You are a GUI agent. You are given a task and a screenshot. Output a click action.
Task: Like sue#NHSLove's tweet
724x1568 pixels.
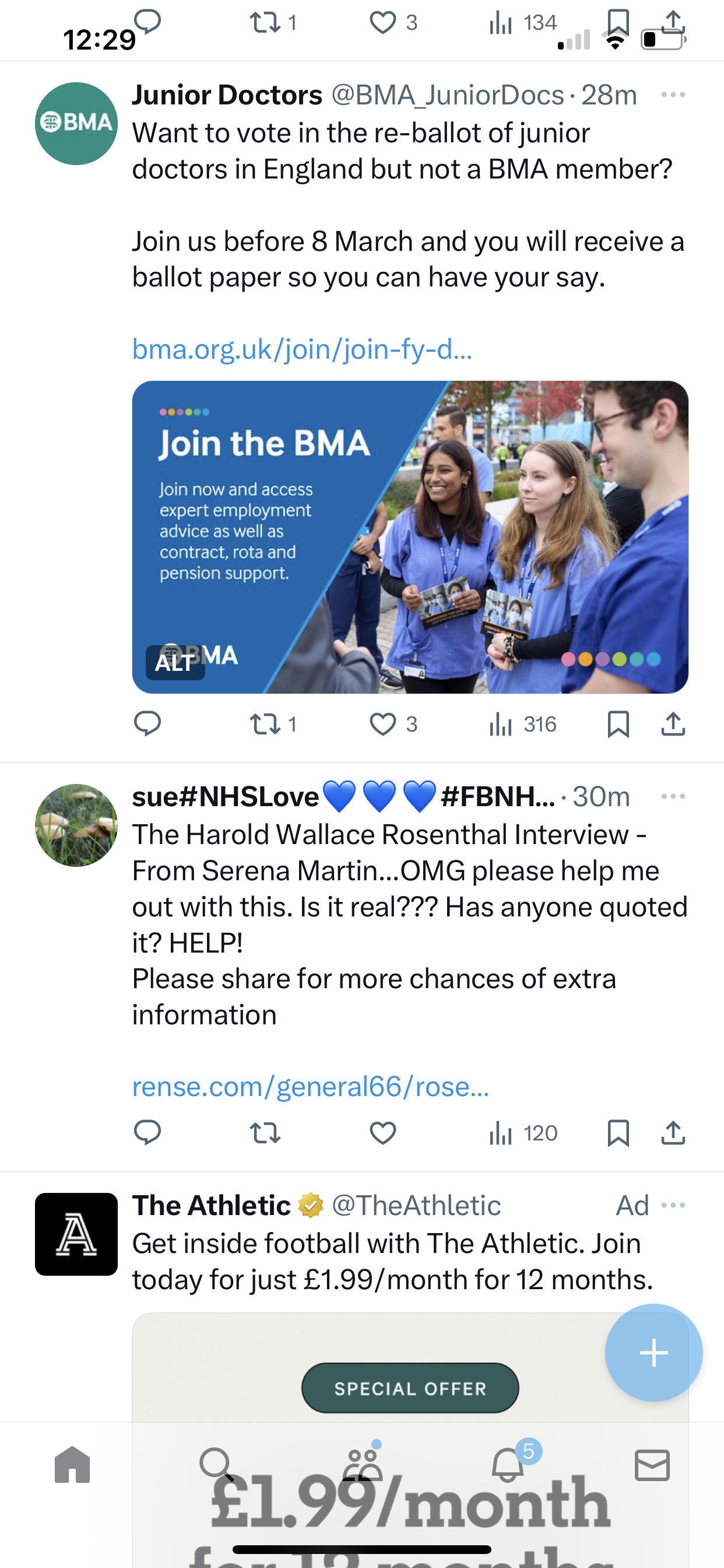[382, 1133]
